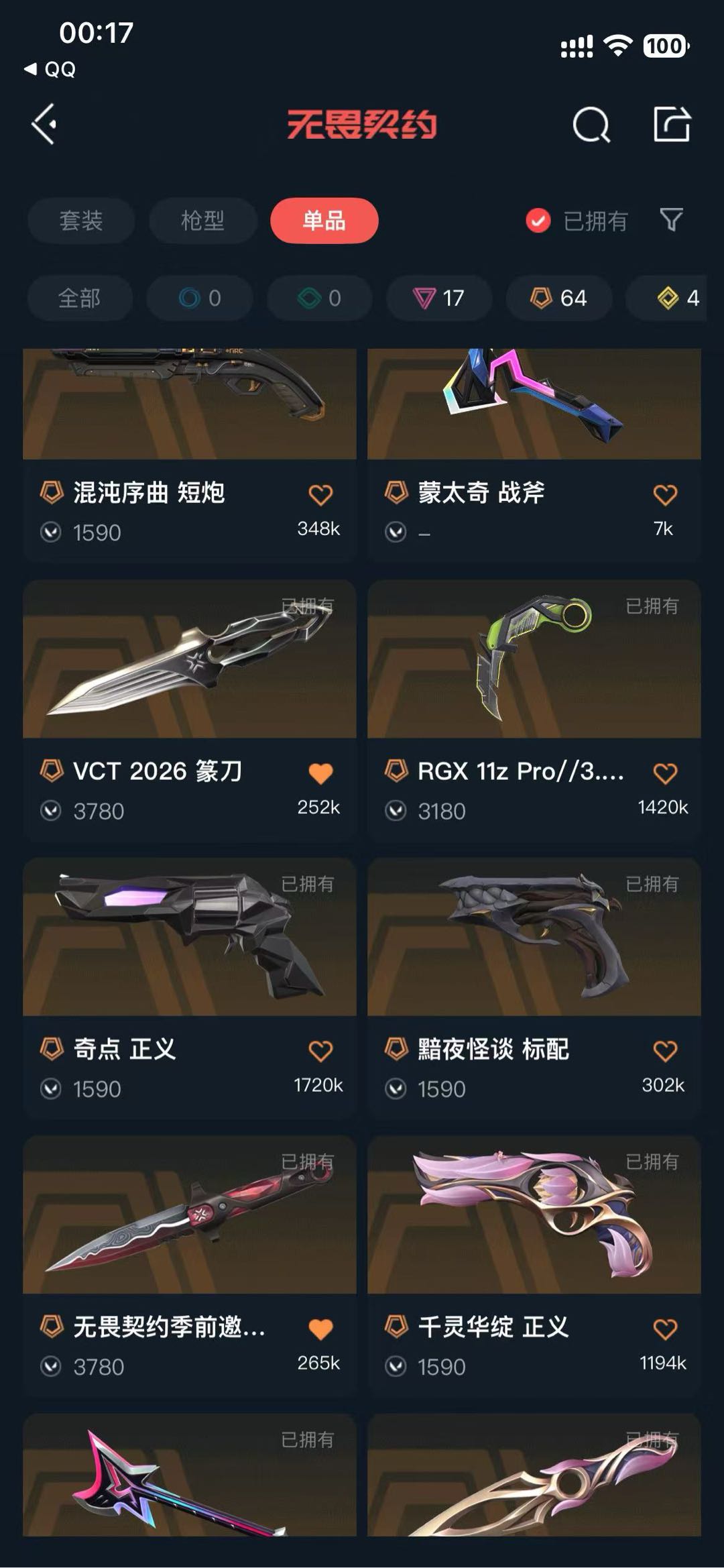Viewport: 724px width, 1568px height.
Task: Share this page via the share icon
Action: tap(672, 124)
